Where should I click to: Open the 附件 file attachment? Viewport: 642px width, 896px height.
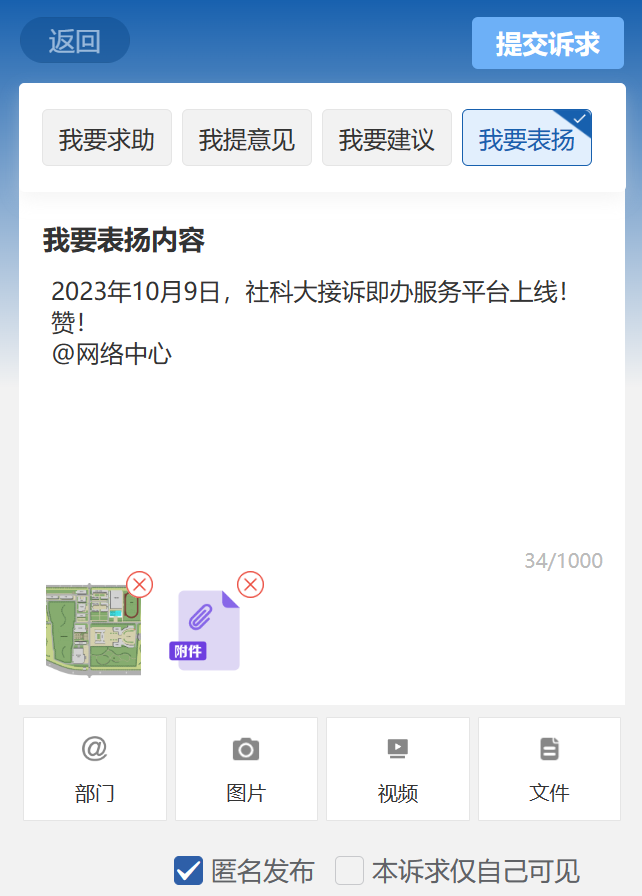point(207,632)
